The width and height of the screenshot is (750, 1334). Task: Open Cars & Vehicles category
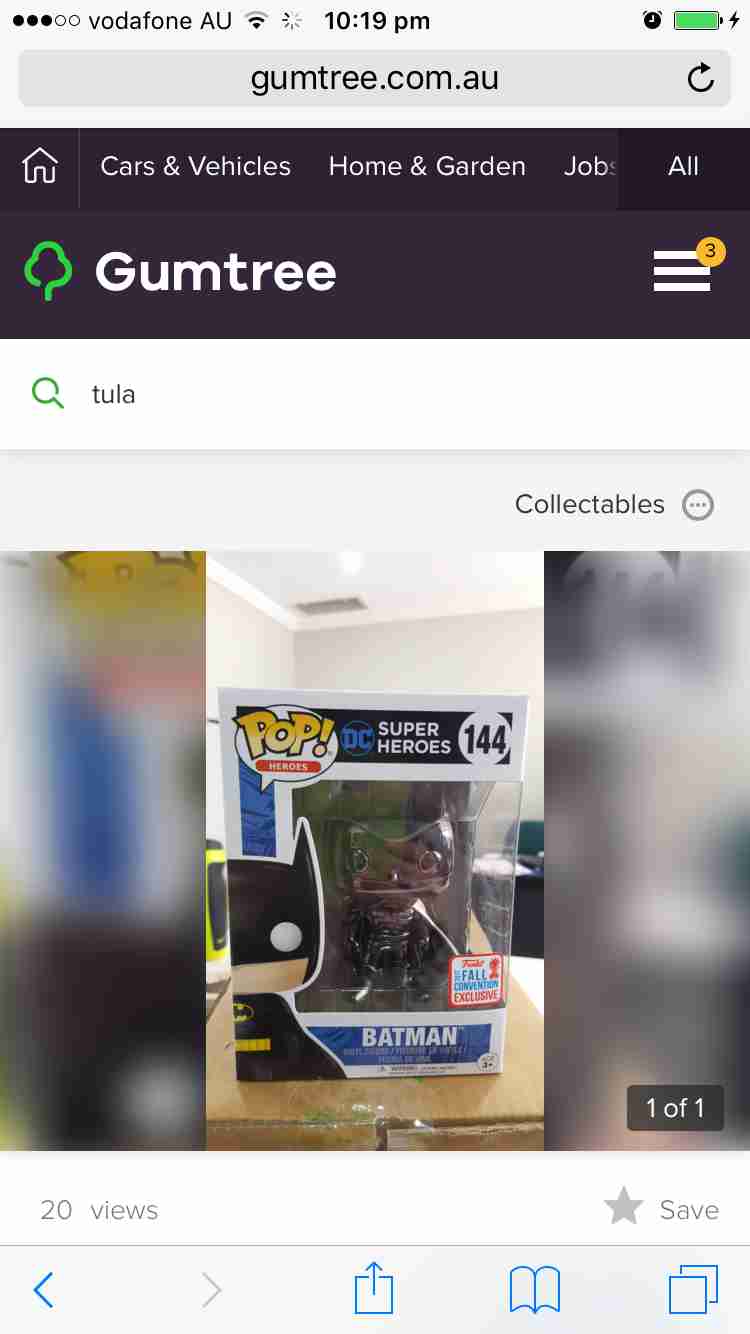195,166
